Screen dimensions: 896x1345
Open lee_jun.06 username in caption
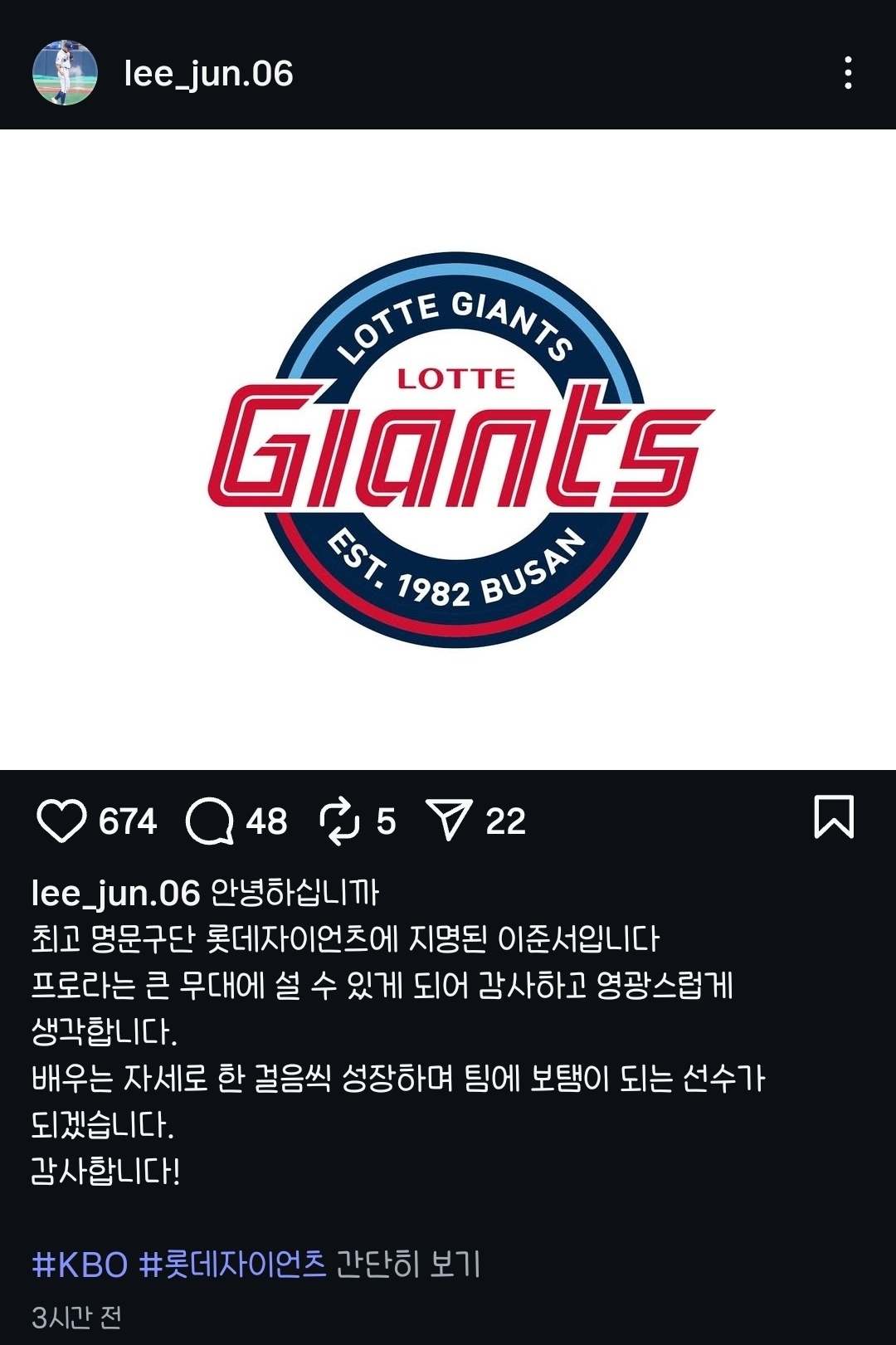coord(115,893)
